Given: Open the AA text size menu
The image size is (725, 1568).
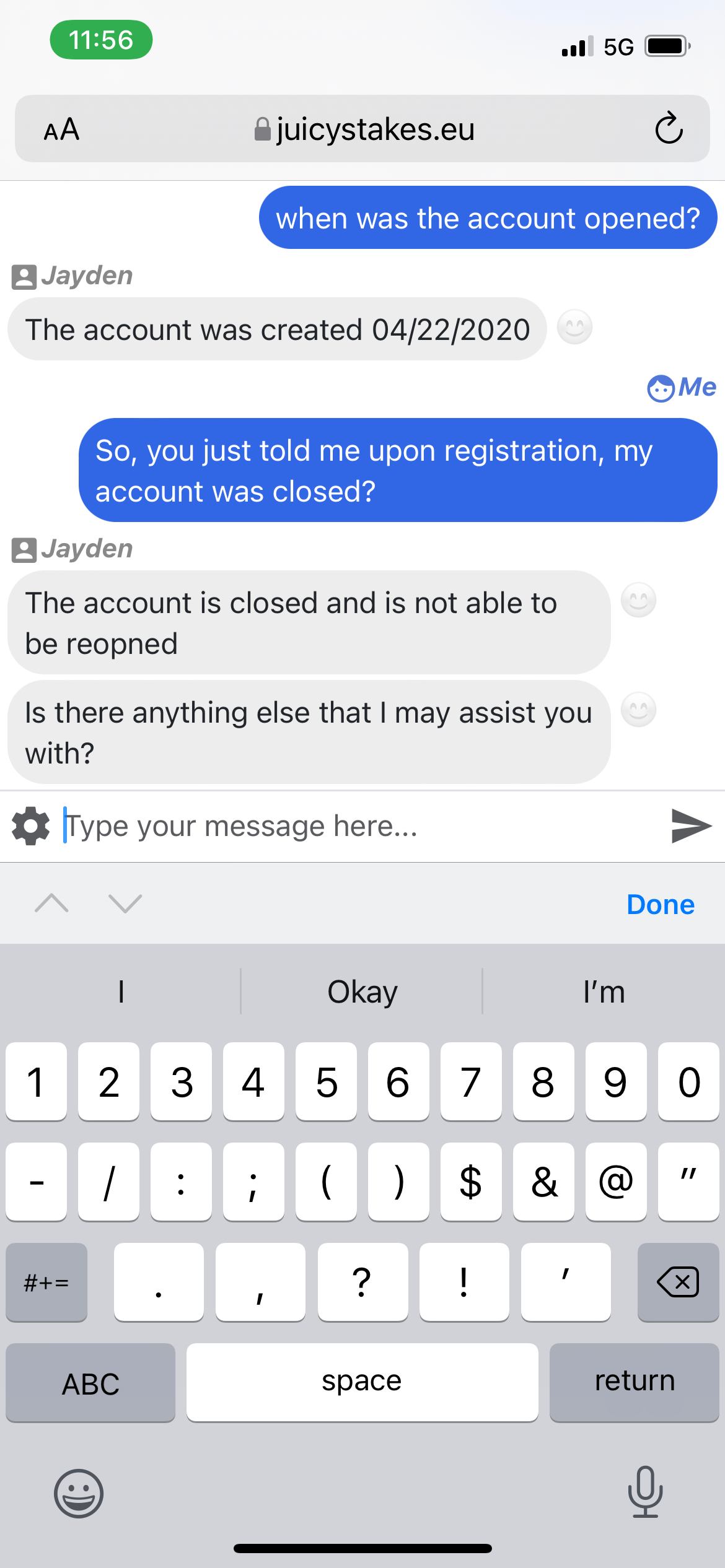Looking at the screenshot, I should click(61, 129).
